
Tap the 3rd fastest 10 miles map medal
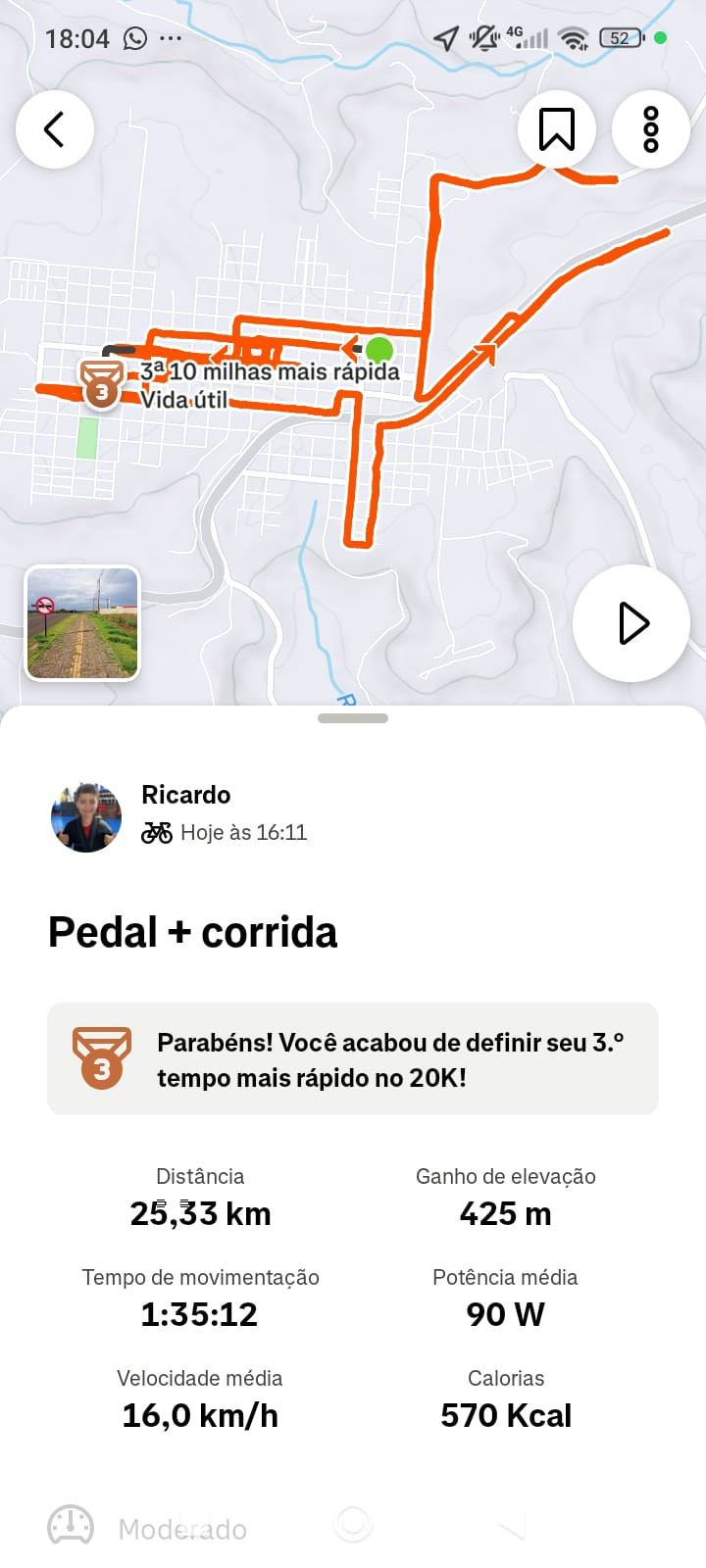point(101,382)
